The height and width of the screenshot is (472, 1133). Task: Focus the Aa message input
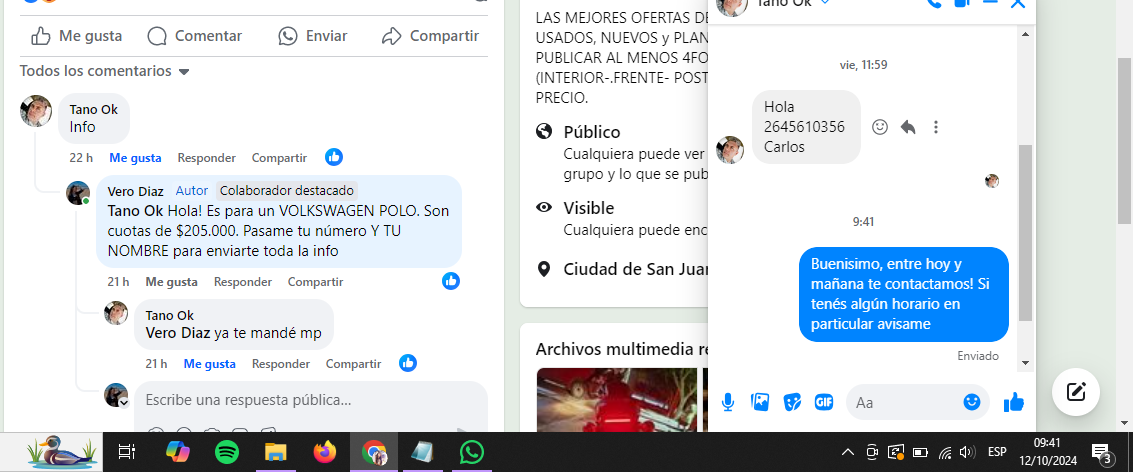[x=905, y=402]
